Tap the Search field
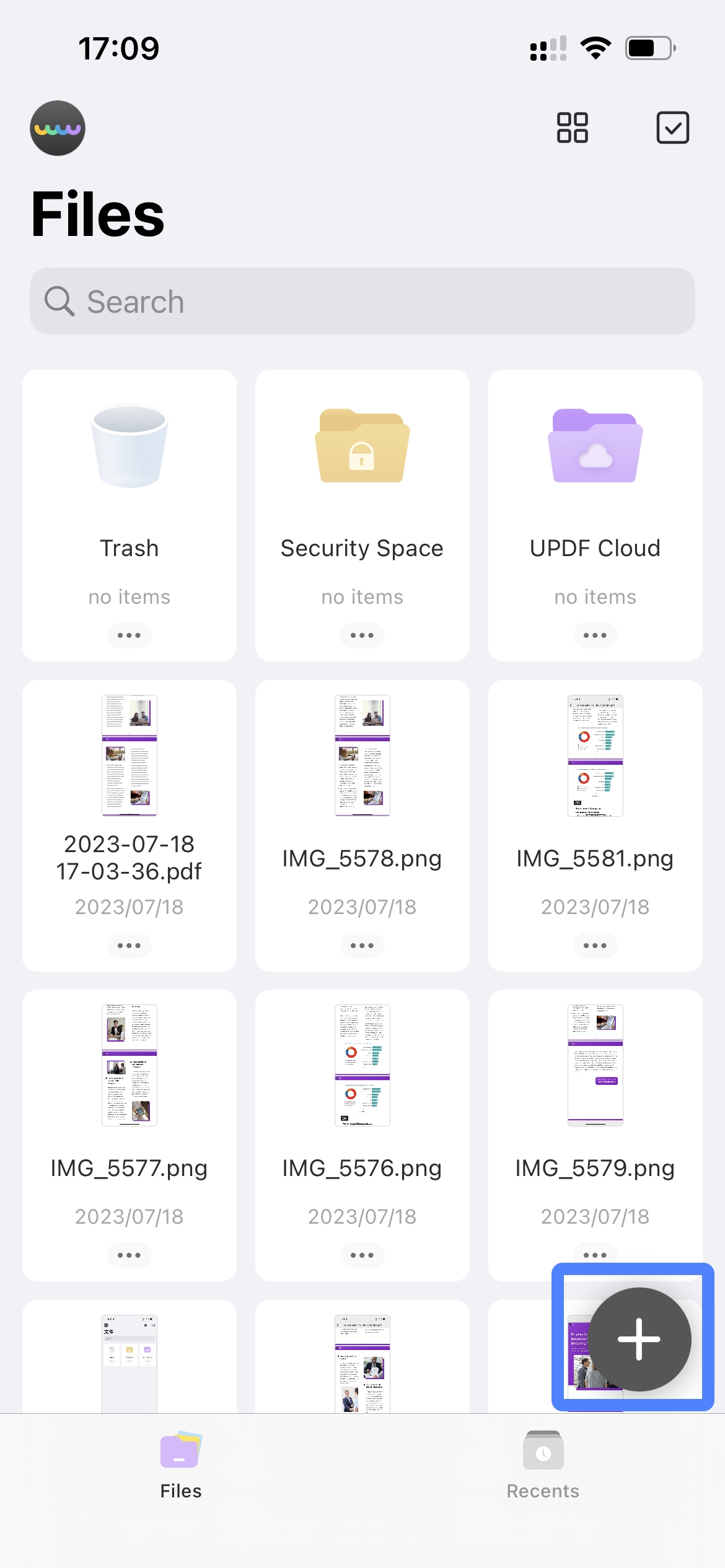 362,301
